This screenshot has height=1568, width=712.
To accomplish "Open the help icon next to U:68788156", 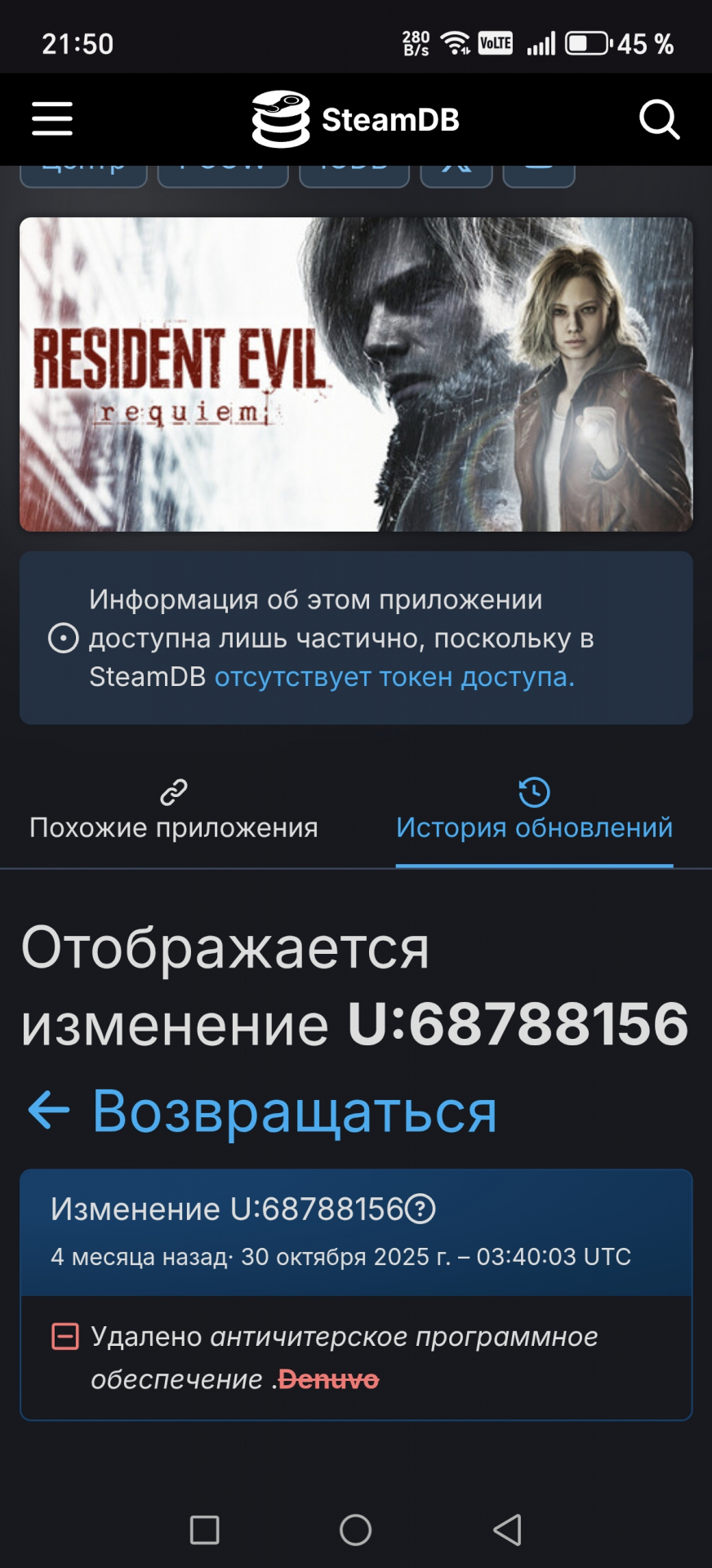I will tap(421, 1209).
